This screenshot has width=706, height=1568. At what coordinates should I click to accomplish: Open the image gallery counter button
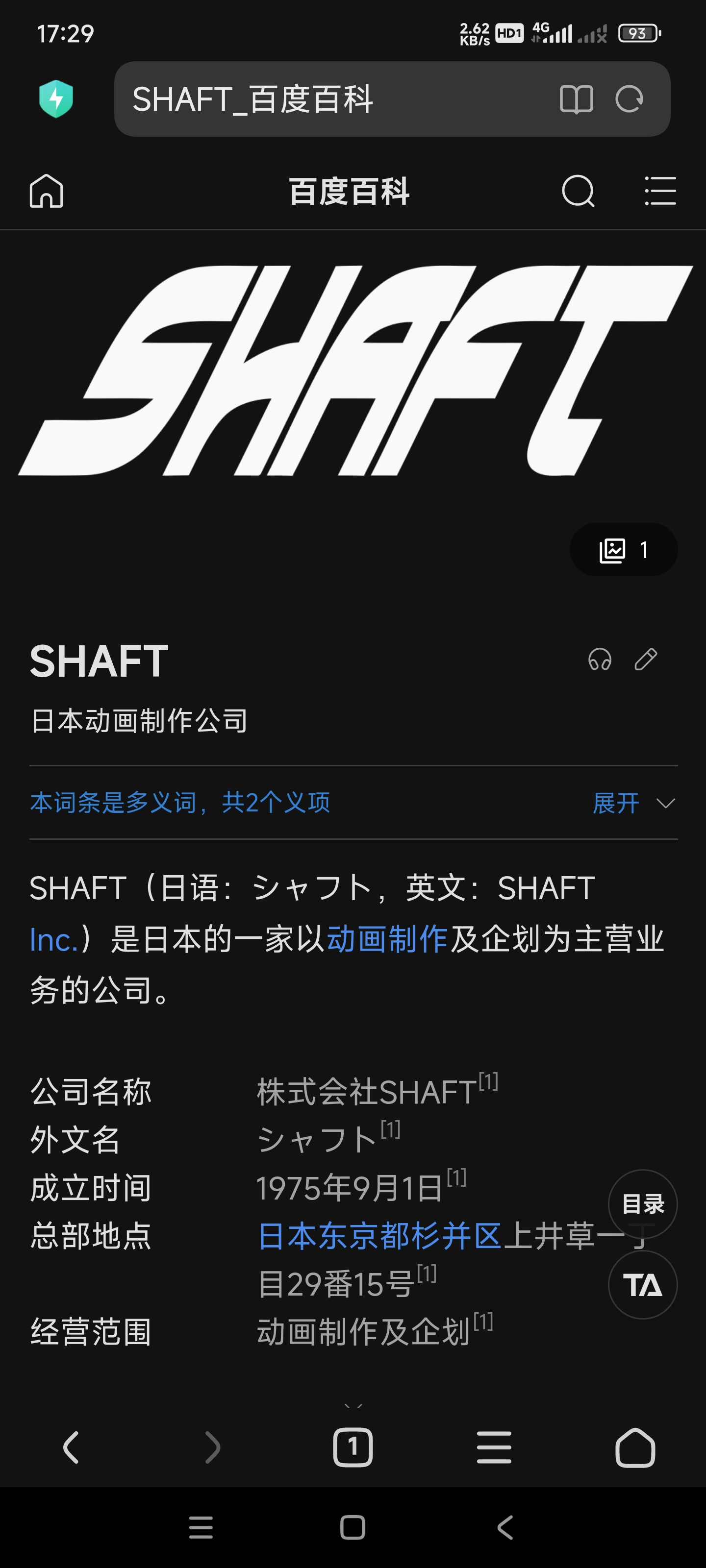pyautogui.click(x=623, y=550)
